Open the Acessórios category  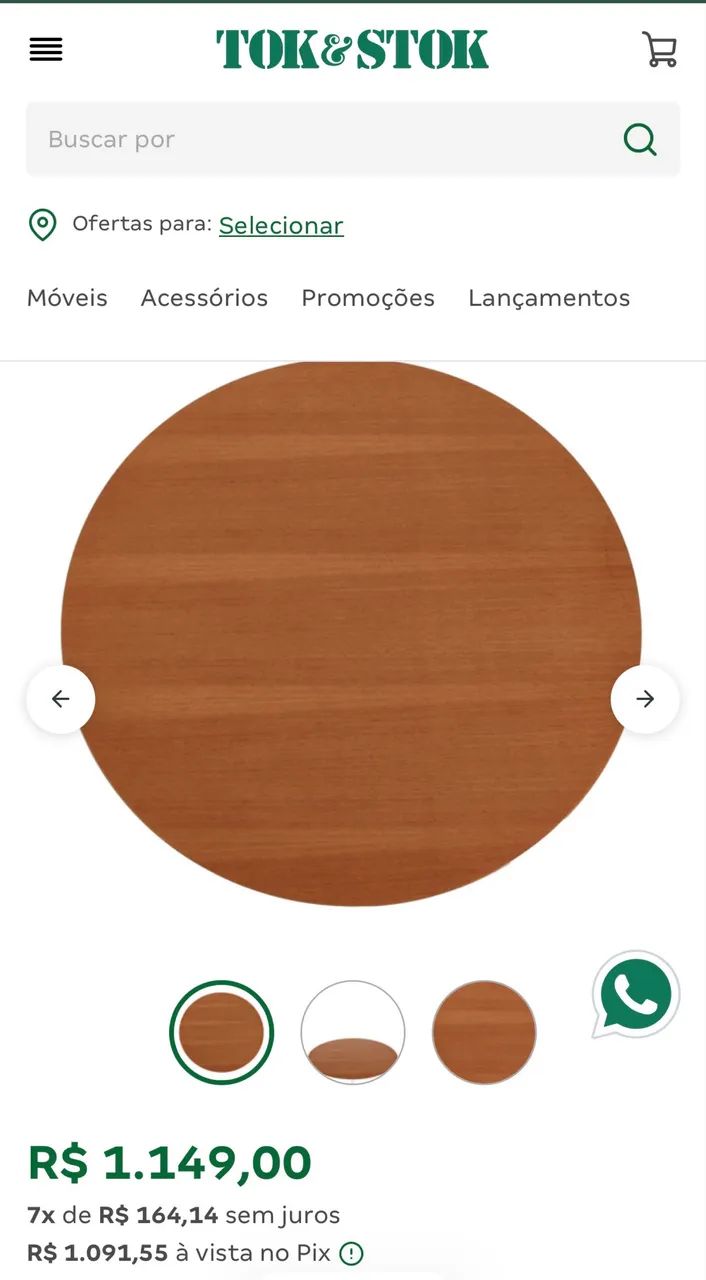(204, 298)
